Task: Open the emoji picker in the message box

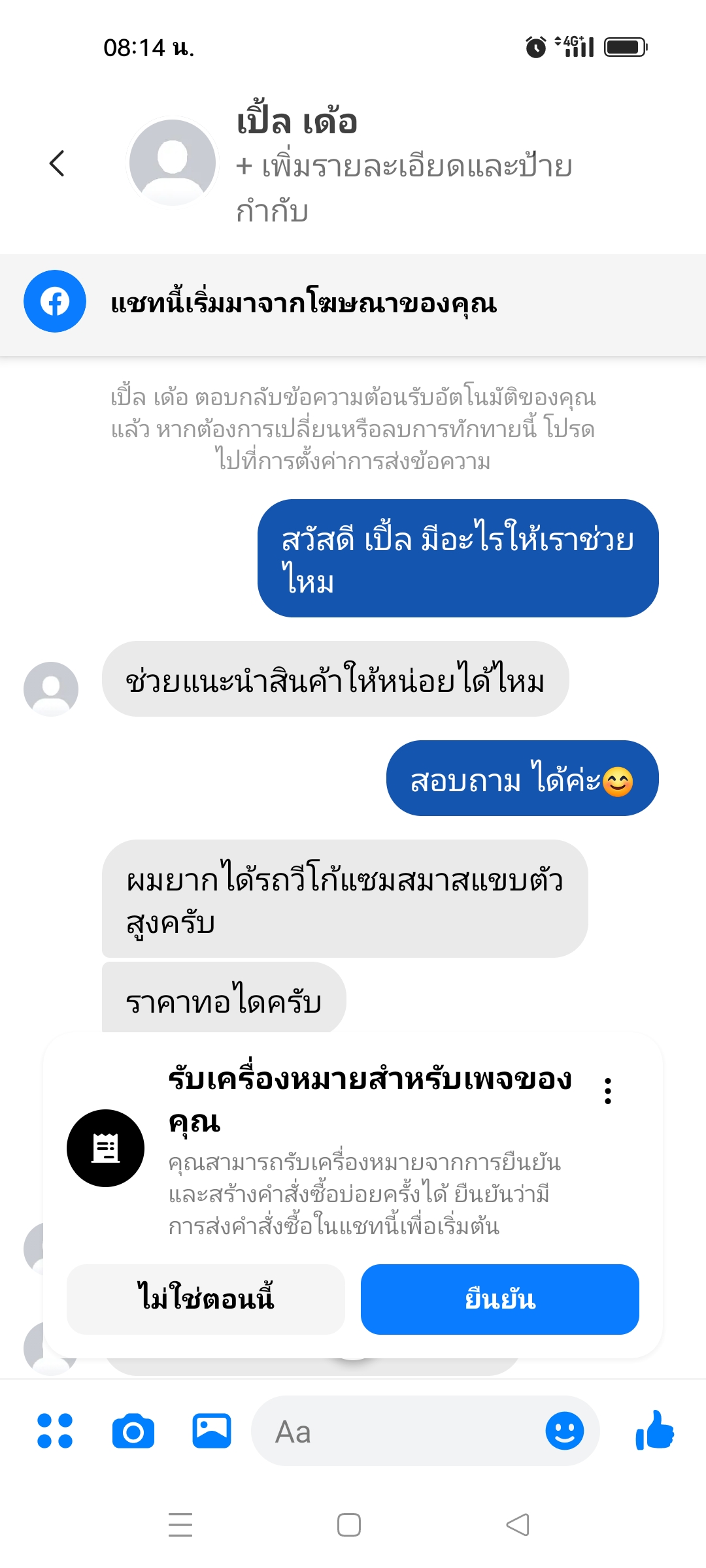Action: point(564,1431)
